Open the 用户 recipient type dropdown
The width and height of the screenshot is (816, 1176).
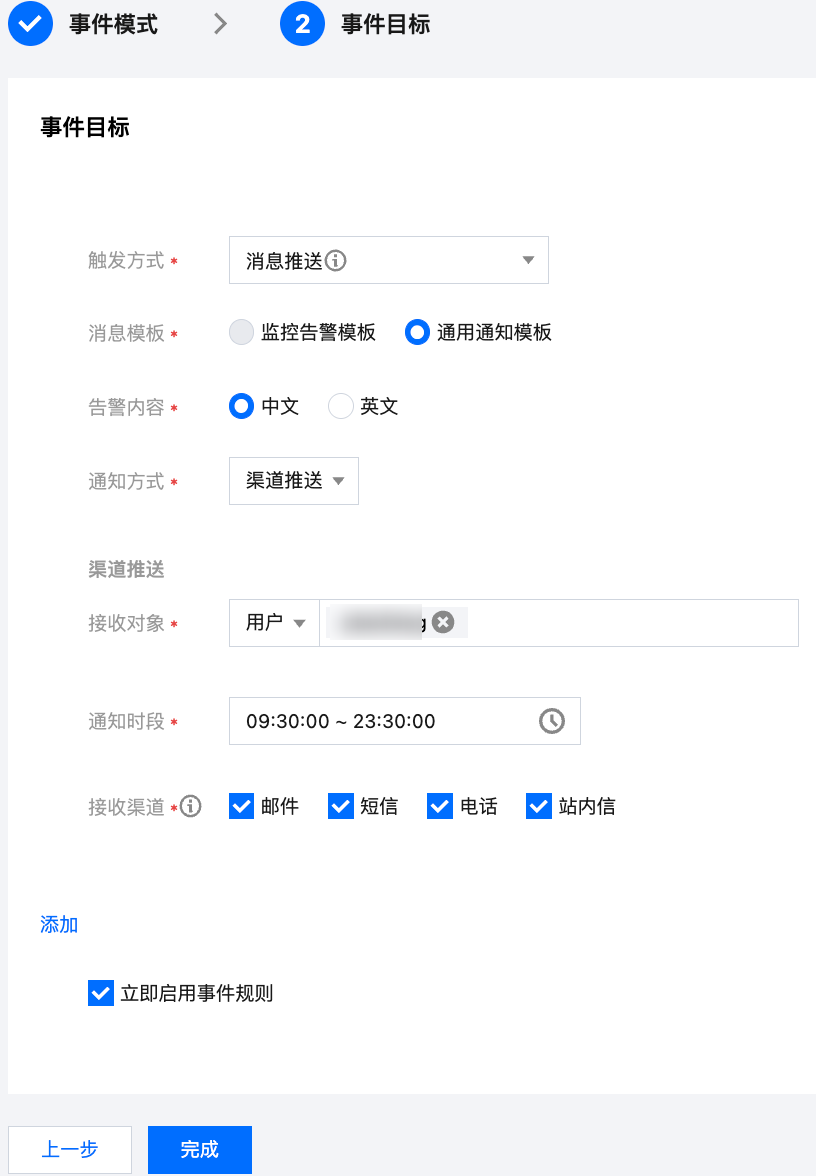pos(275,623)
